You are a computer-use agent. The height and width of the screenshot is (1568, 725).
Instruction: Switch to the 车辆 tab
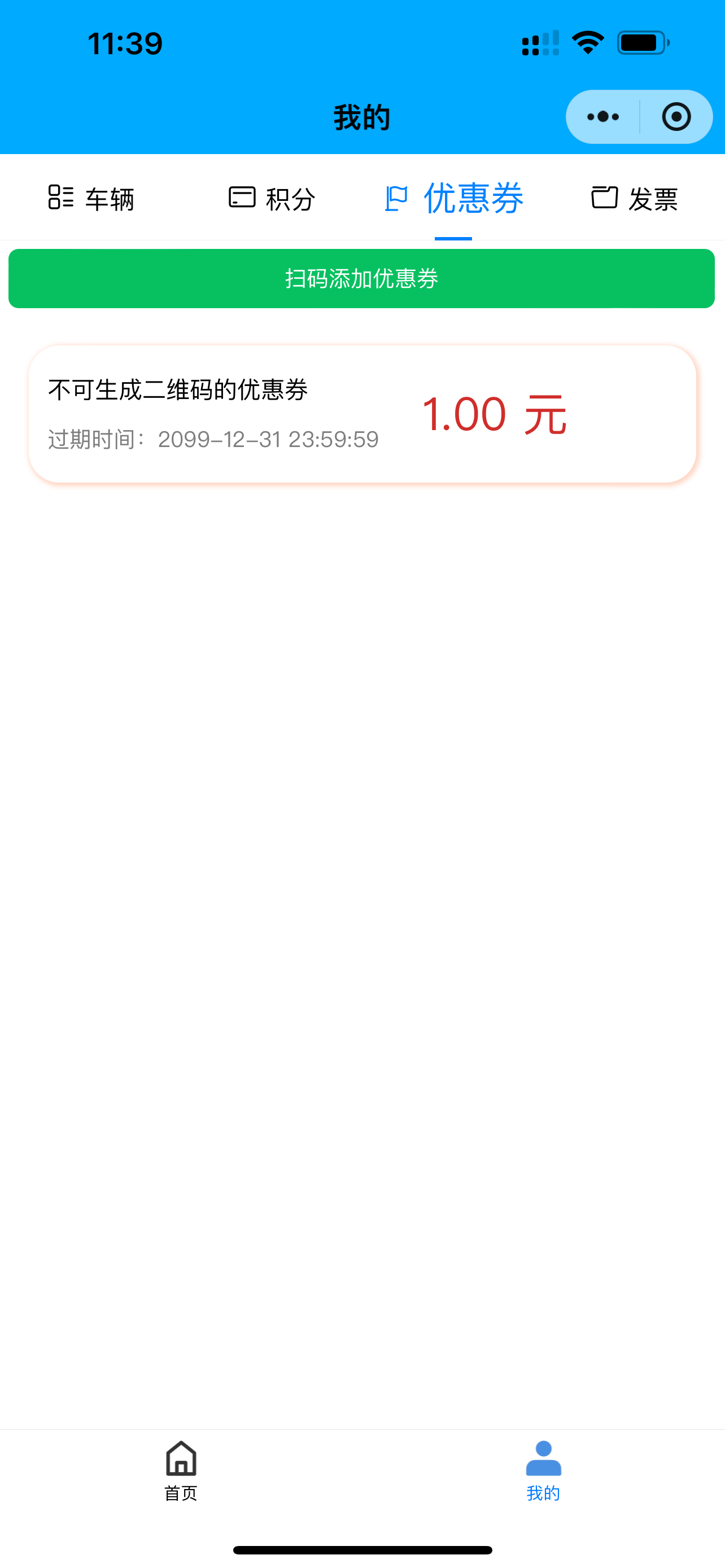pos(91,199)
